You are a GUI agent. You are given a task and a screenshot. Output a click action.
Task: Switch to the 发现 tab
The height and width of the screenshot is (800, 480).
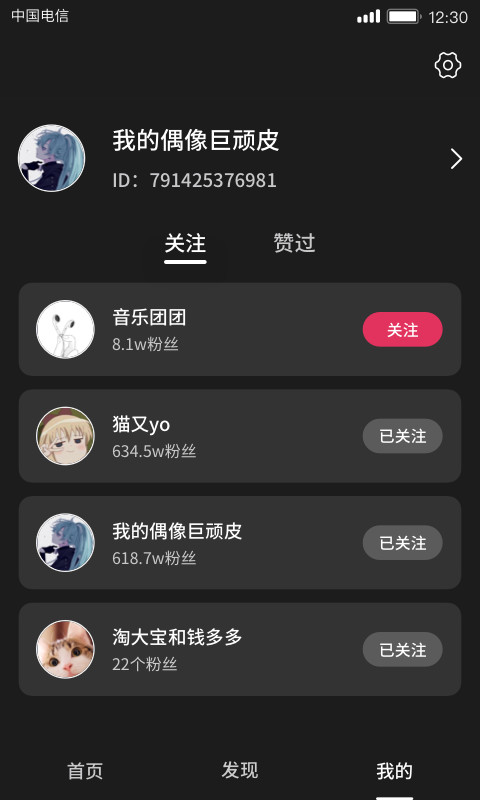(240, 770)
